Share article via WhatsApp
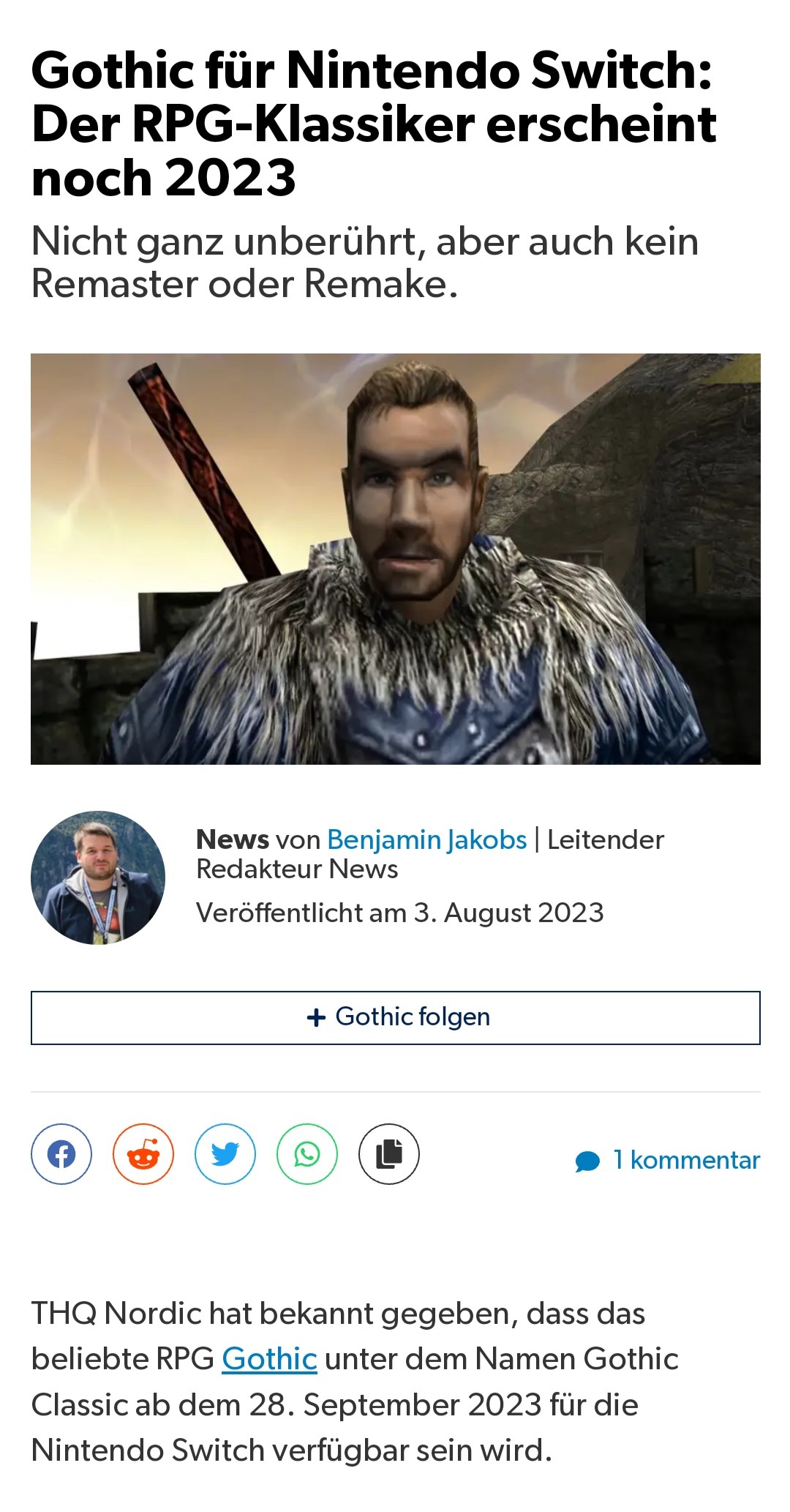790x1512 pixels. (307, 1154)
